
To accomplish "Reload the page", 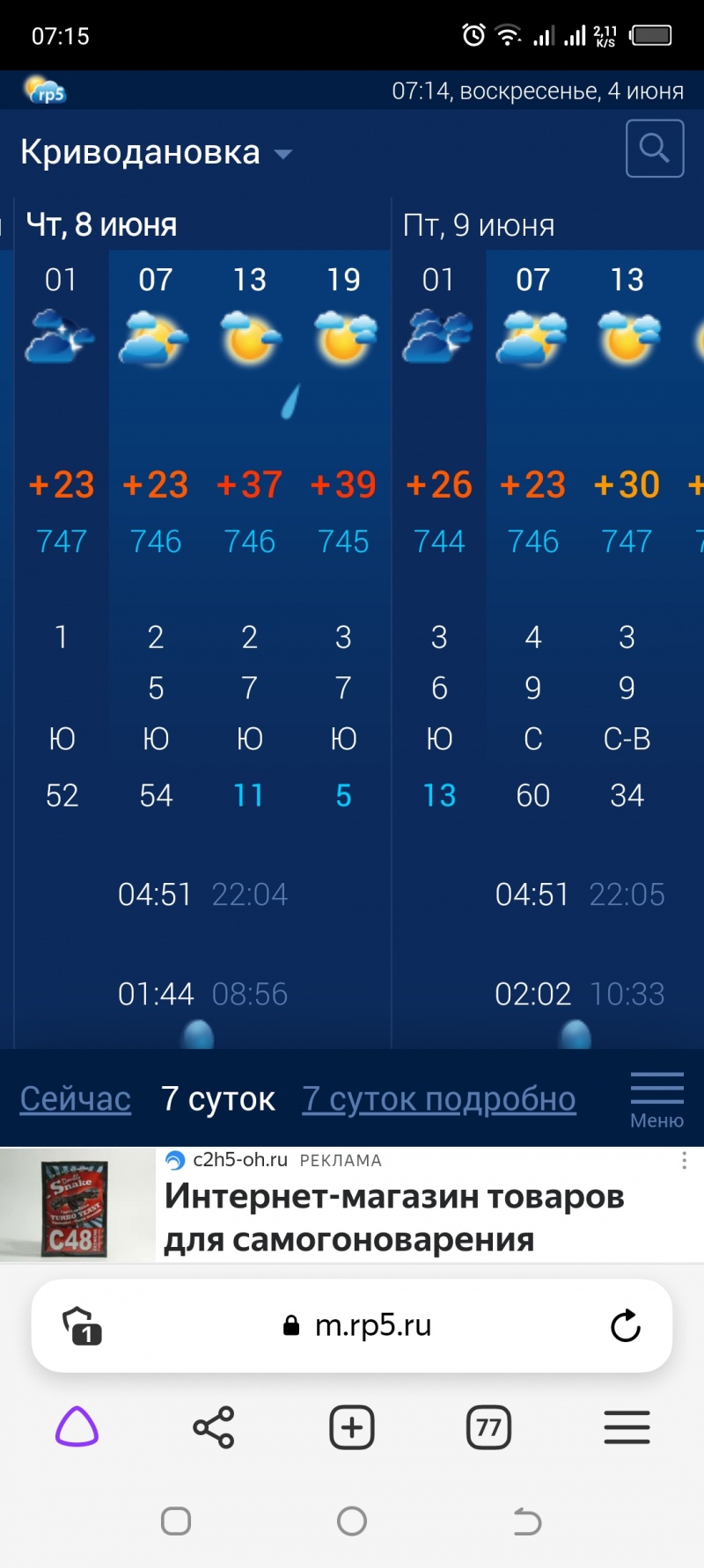I will coord(626,1325).
